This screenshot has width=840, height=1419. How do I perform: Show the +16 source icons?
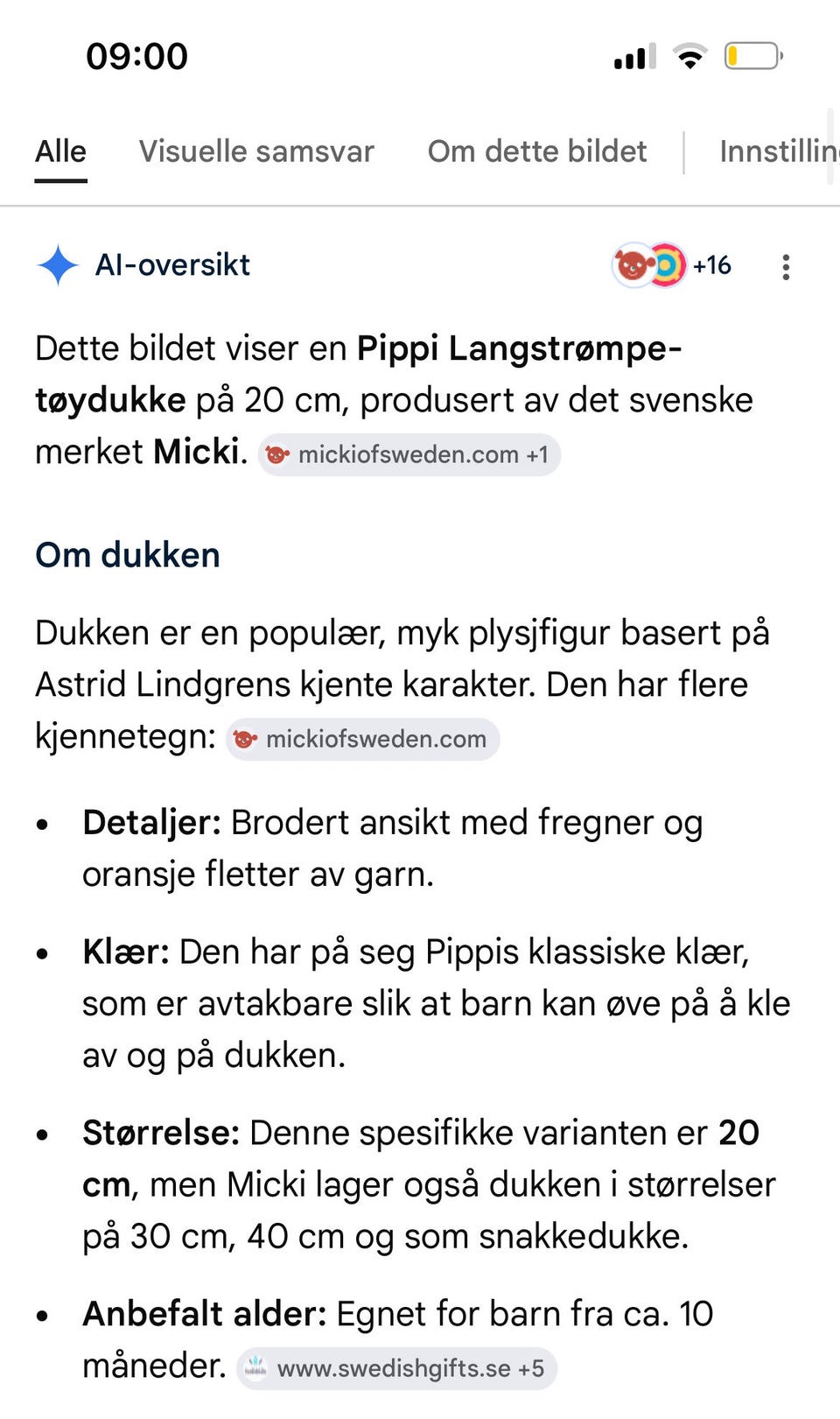(672, 265)
